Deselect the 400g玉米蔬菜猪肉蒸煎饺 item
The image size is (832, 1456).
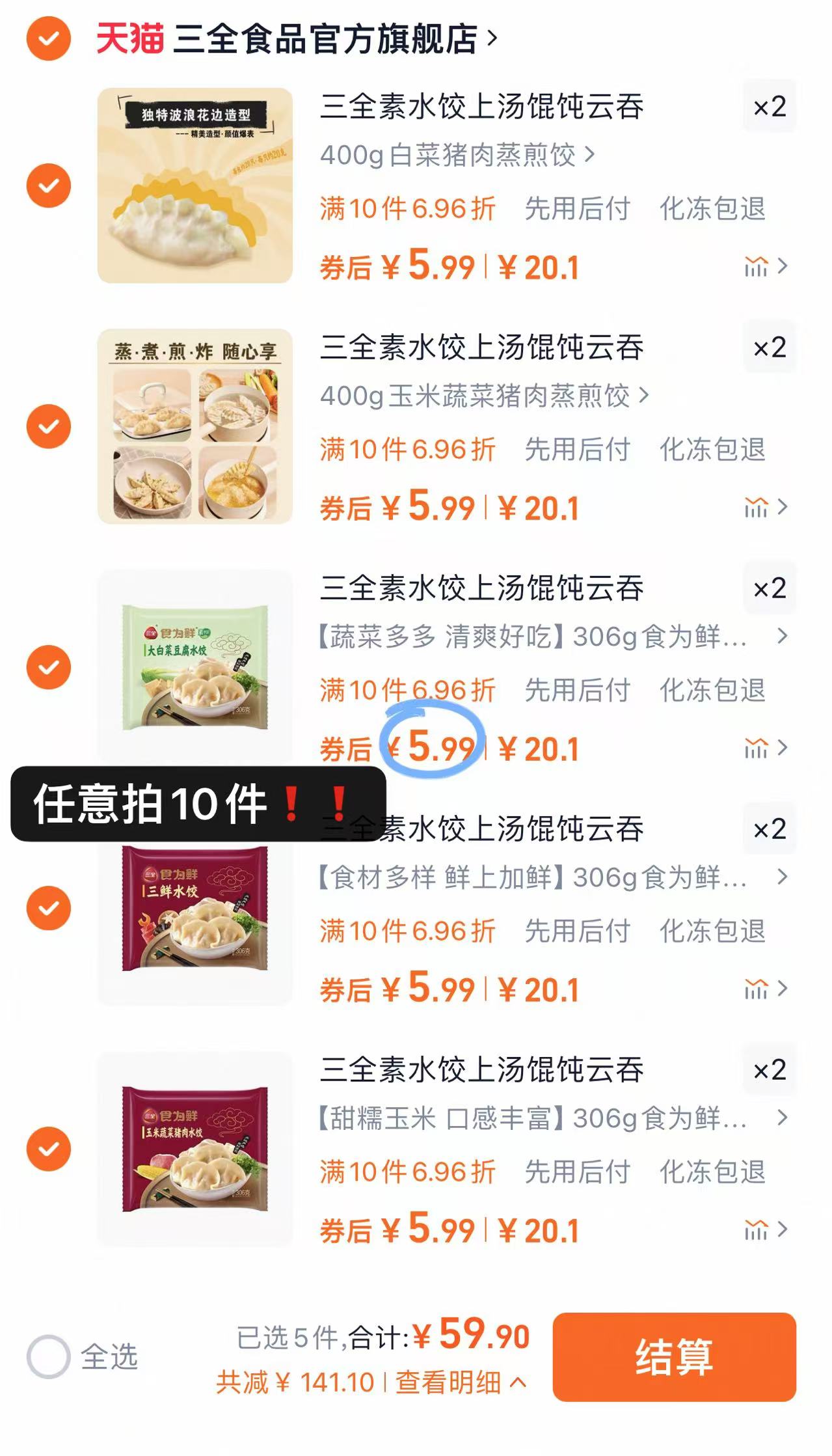point(49,427)
